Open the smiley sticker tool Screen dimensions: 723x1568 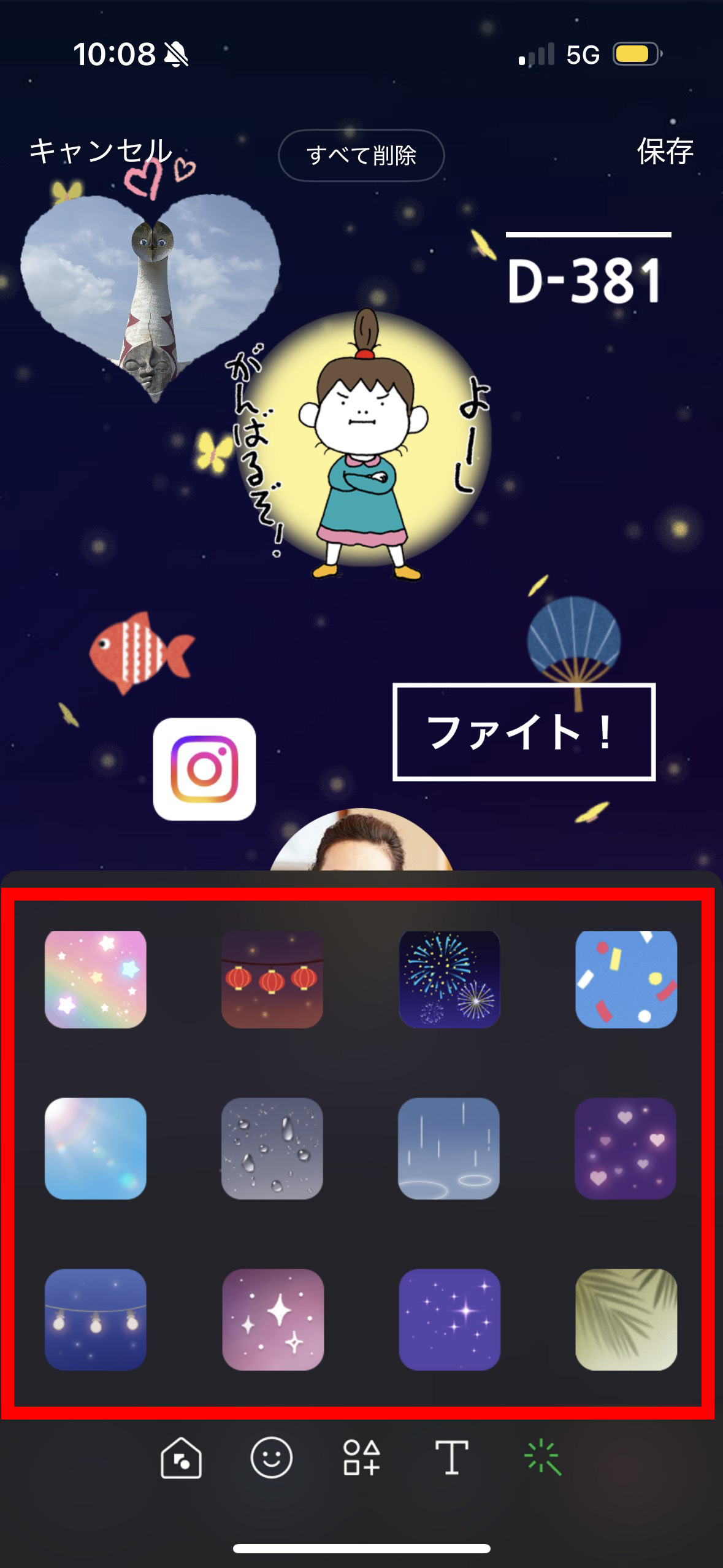(271, 1458)
